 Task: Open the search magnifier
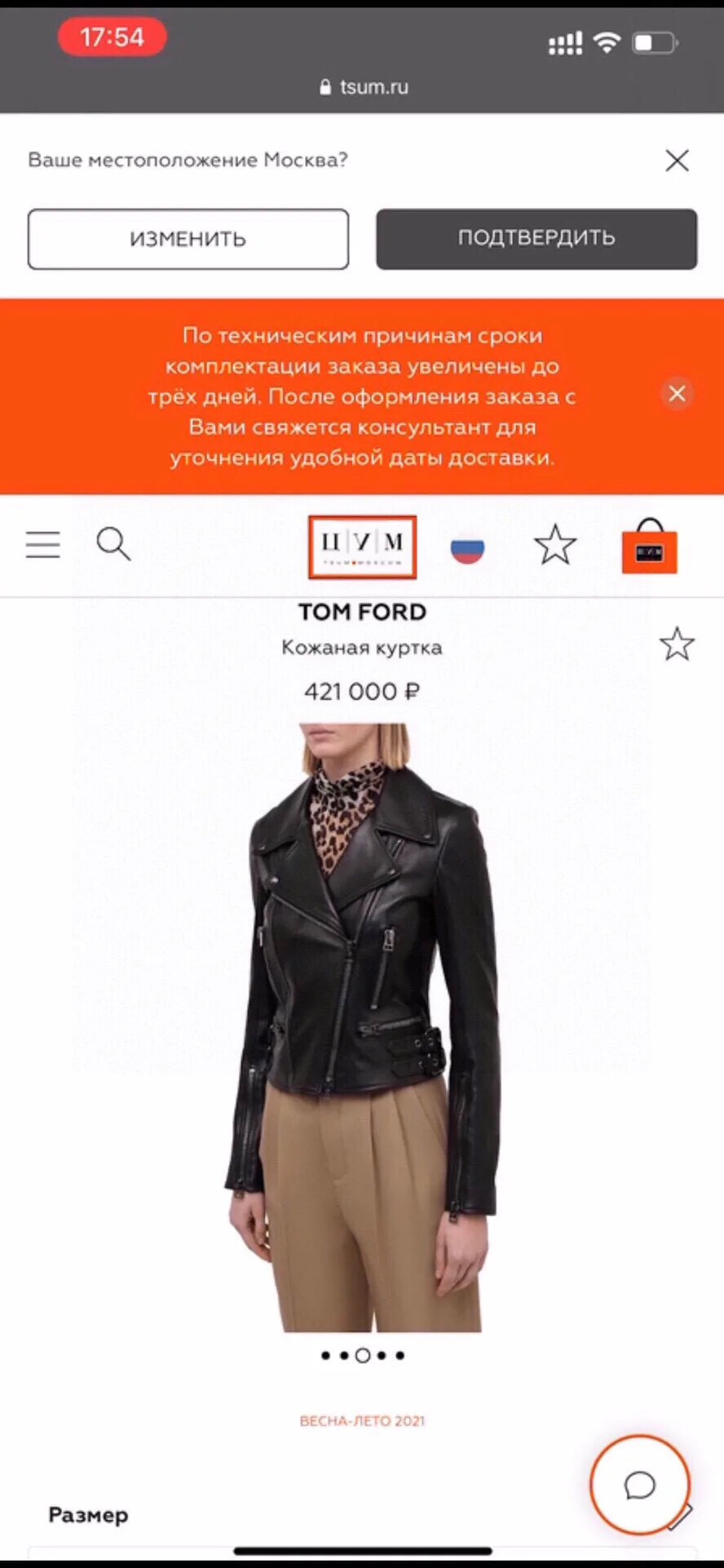pos(113,544)
